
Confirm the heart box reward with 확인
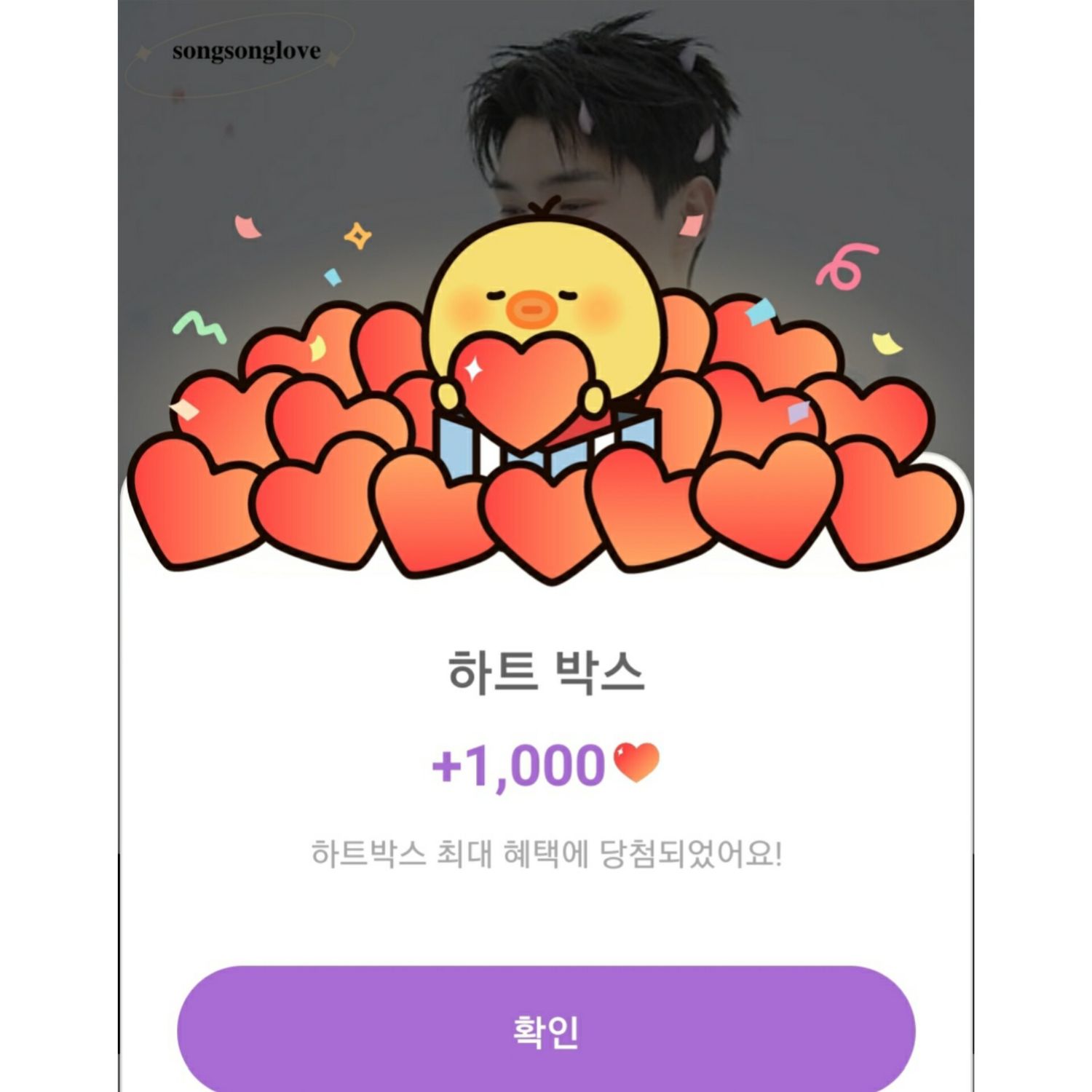point(546,1029)
